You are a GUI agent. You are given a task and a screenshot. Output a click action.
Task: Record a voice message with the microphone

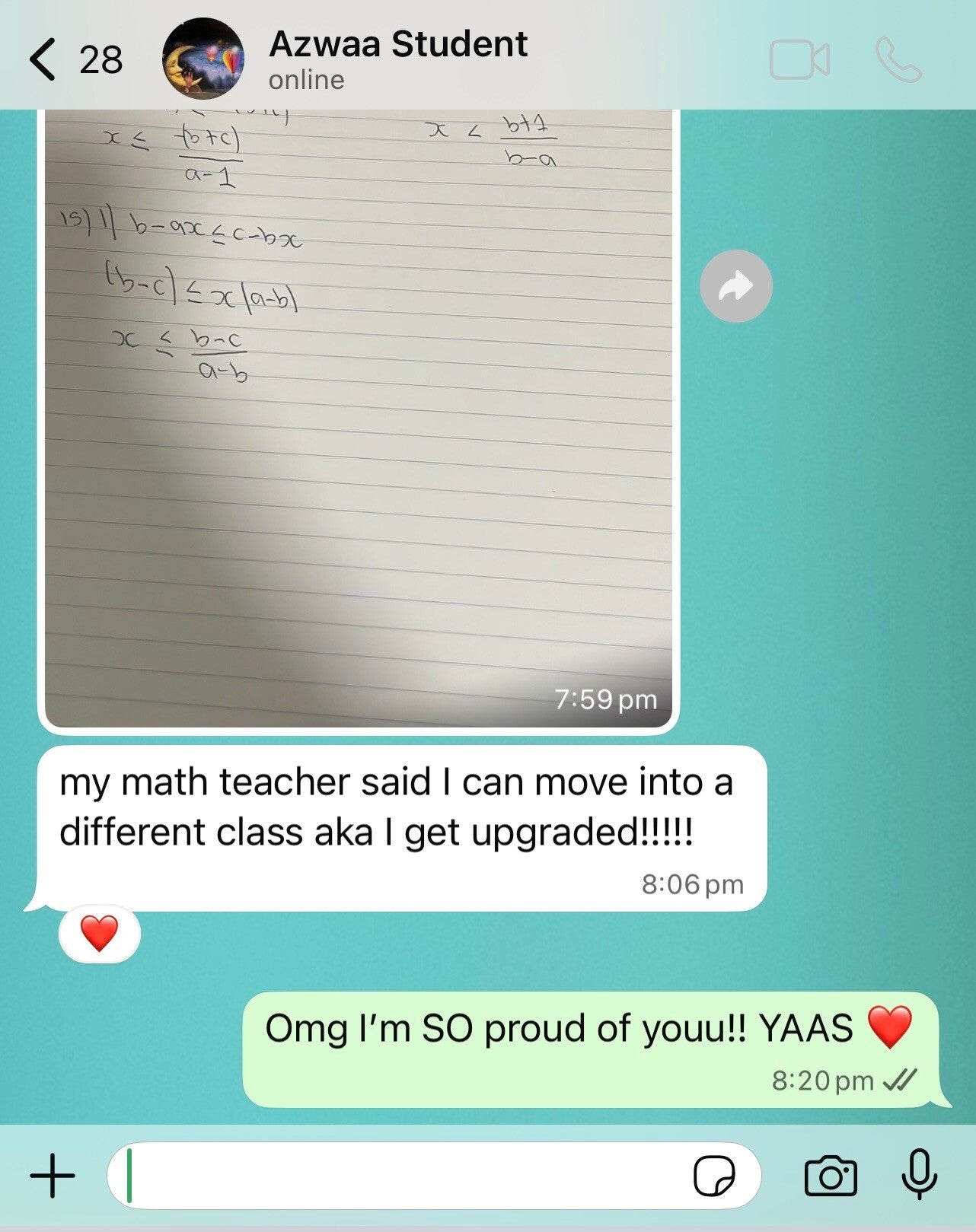(919, 1174)
